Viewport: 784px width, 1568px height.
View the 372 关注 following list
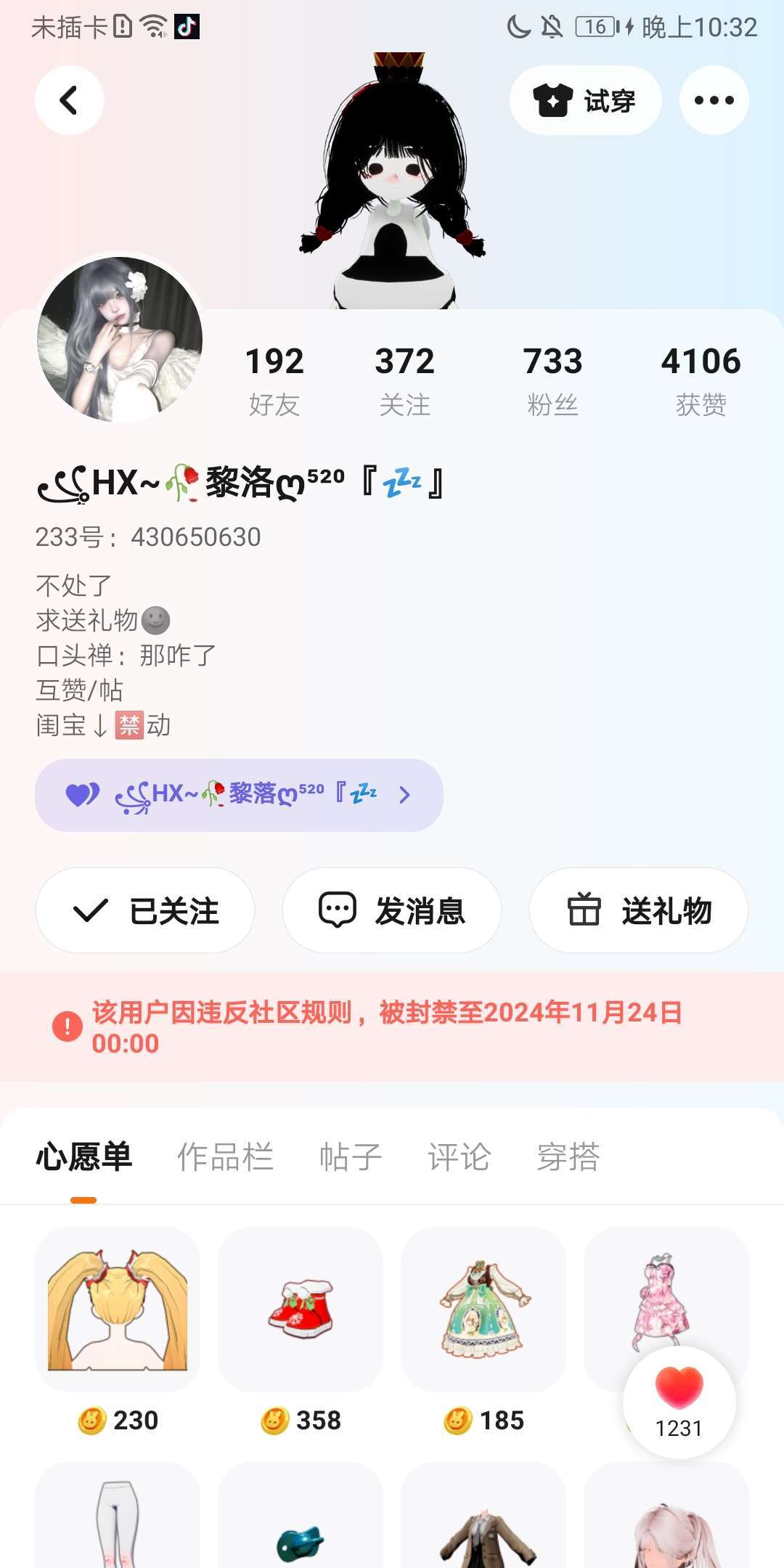click(x=404, y=380)
